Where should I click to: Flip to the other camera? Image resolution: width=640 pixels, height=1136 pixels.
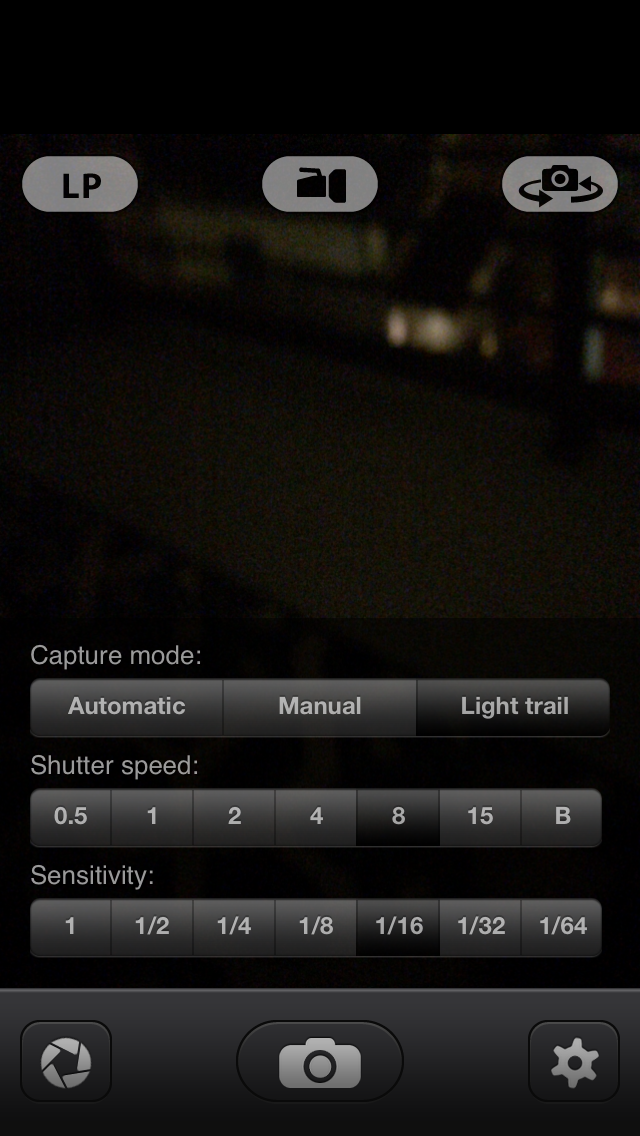pyautogui.click(x=560, y=184)
